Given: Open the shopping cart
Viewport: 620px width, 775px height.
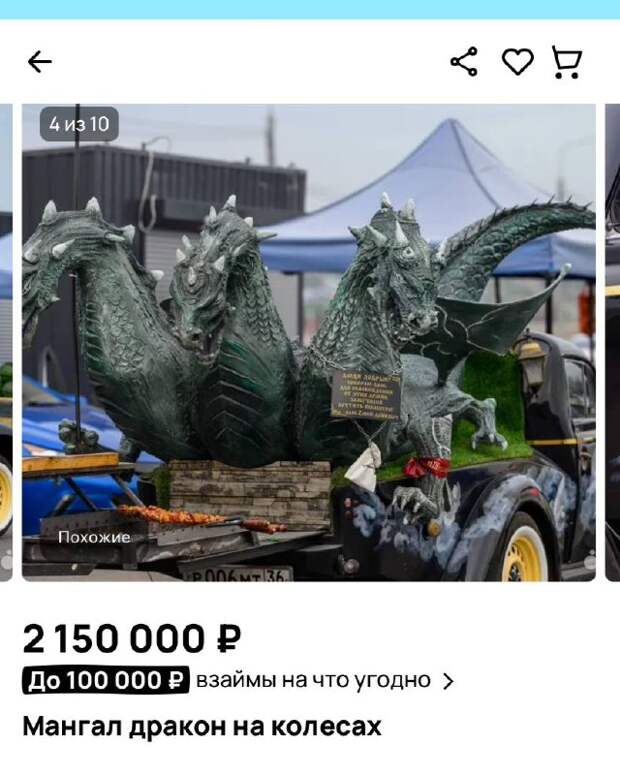Looking at the screenshot, I should pyautogui.click(x=567, y=62).
